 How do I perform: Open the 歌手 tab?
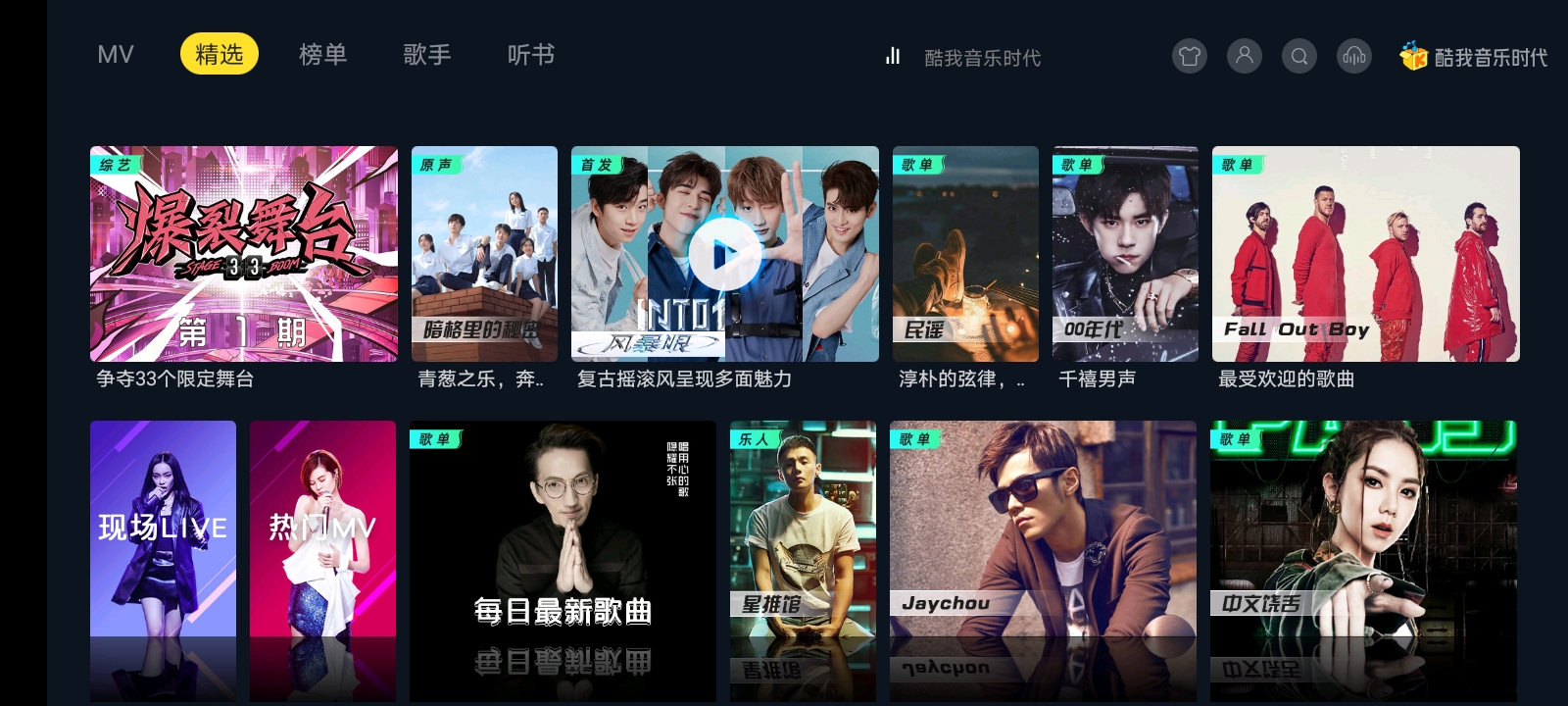click(427, 55)
